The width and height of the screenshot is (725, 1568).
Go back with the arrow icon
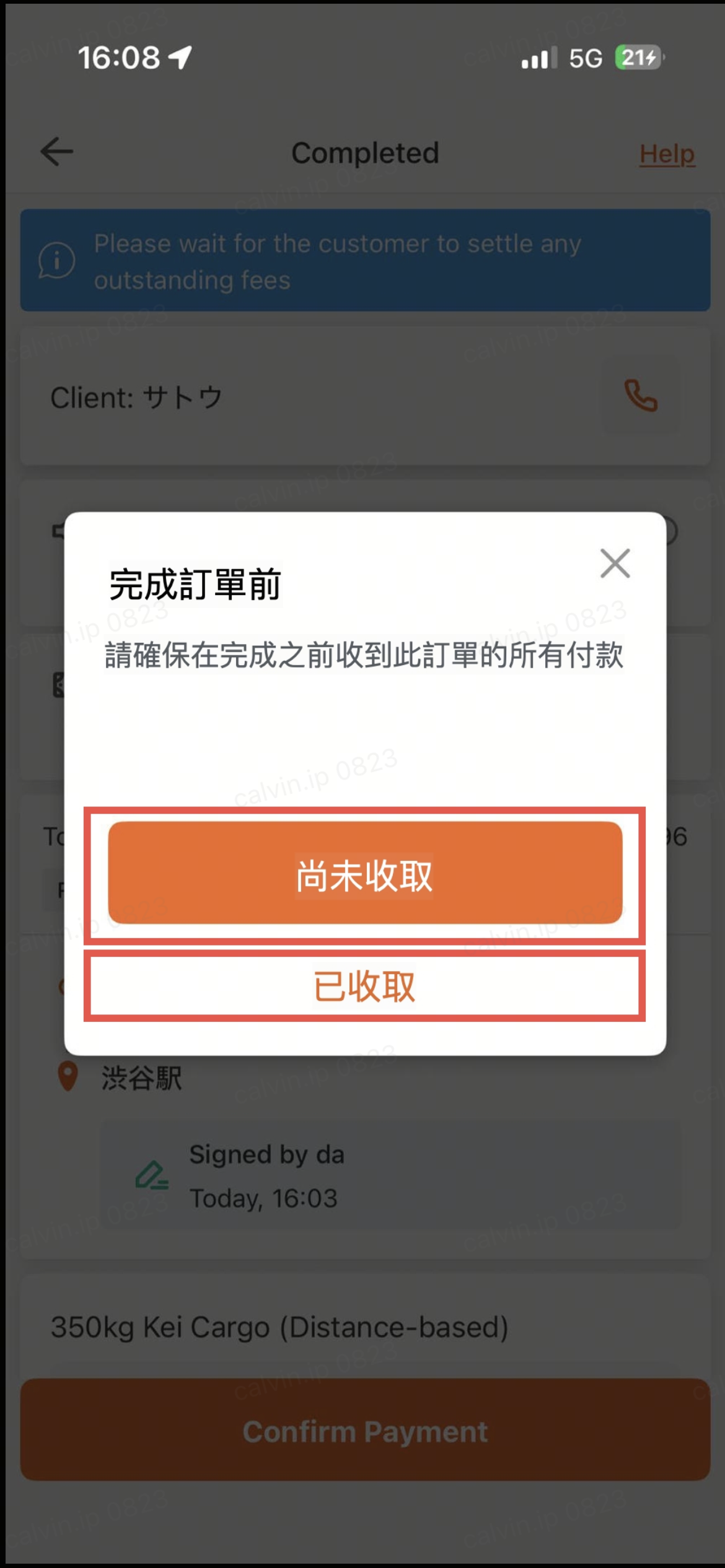pos(57,152)
